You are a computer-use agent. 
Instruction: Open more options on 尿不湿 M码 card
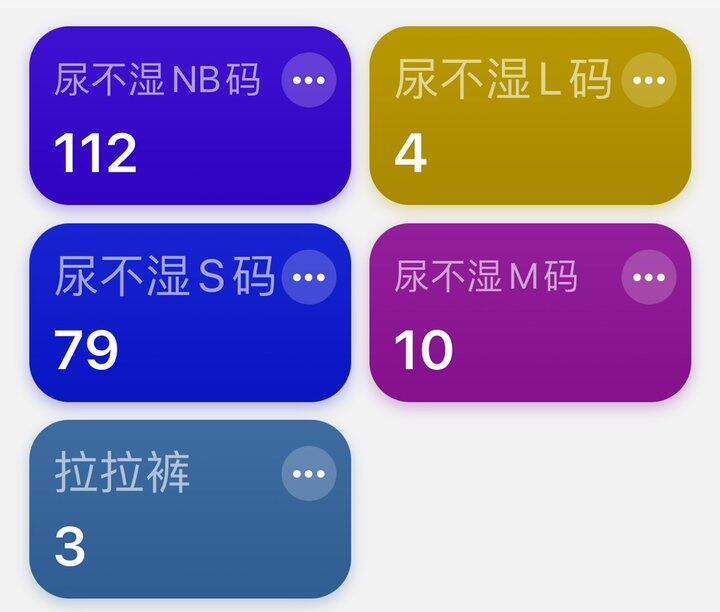(x=649, y=277)
